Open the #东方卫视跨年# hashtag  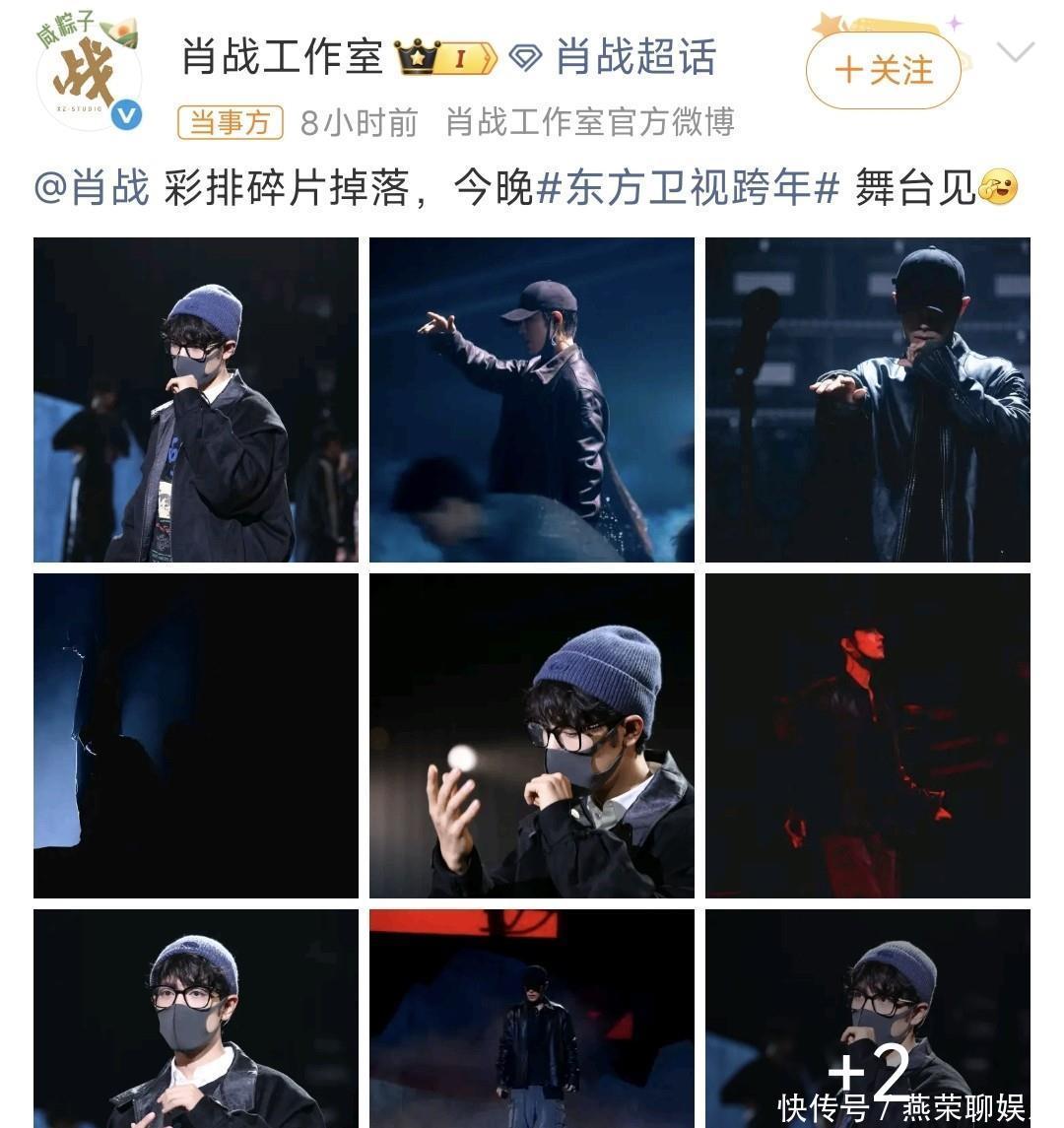point(687,187)
